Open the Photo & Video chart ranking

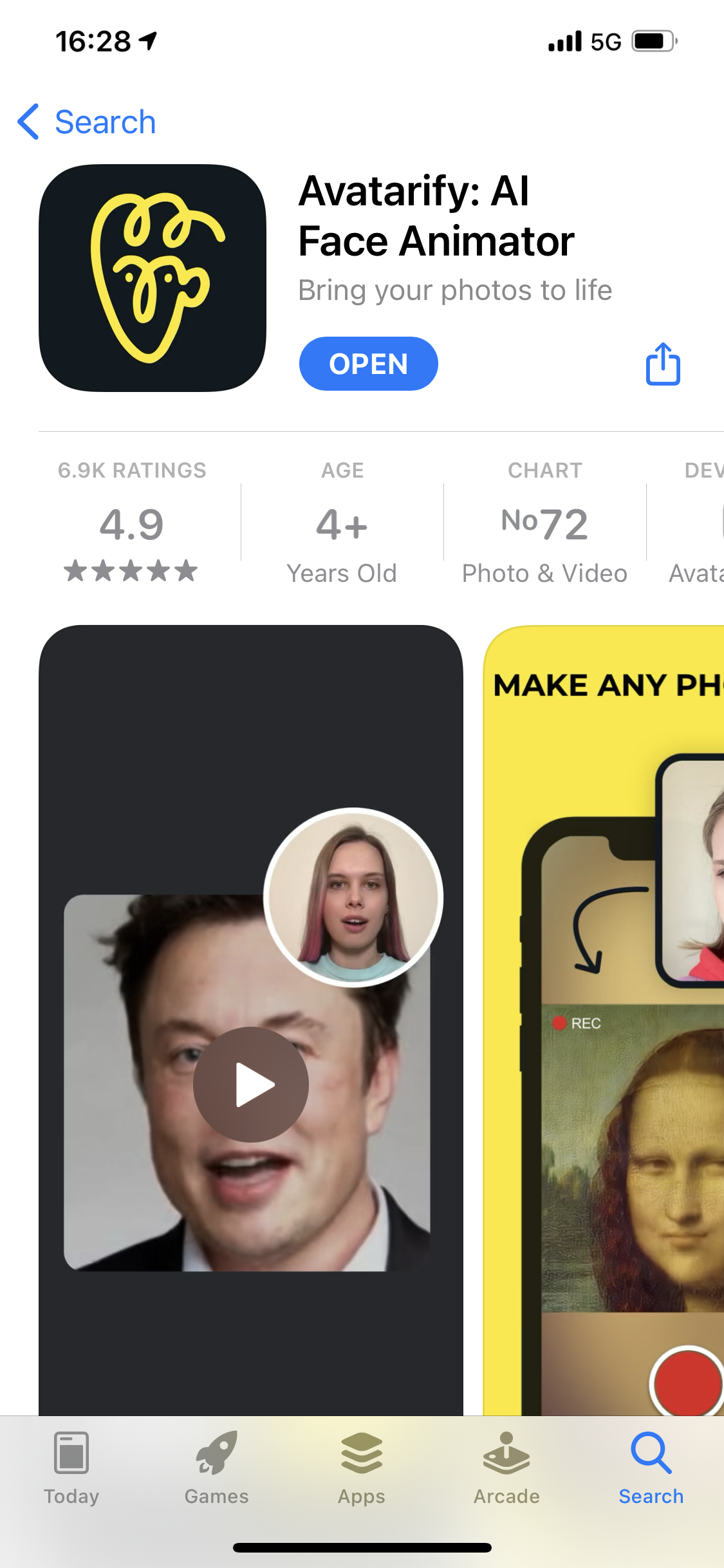544,521
